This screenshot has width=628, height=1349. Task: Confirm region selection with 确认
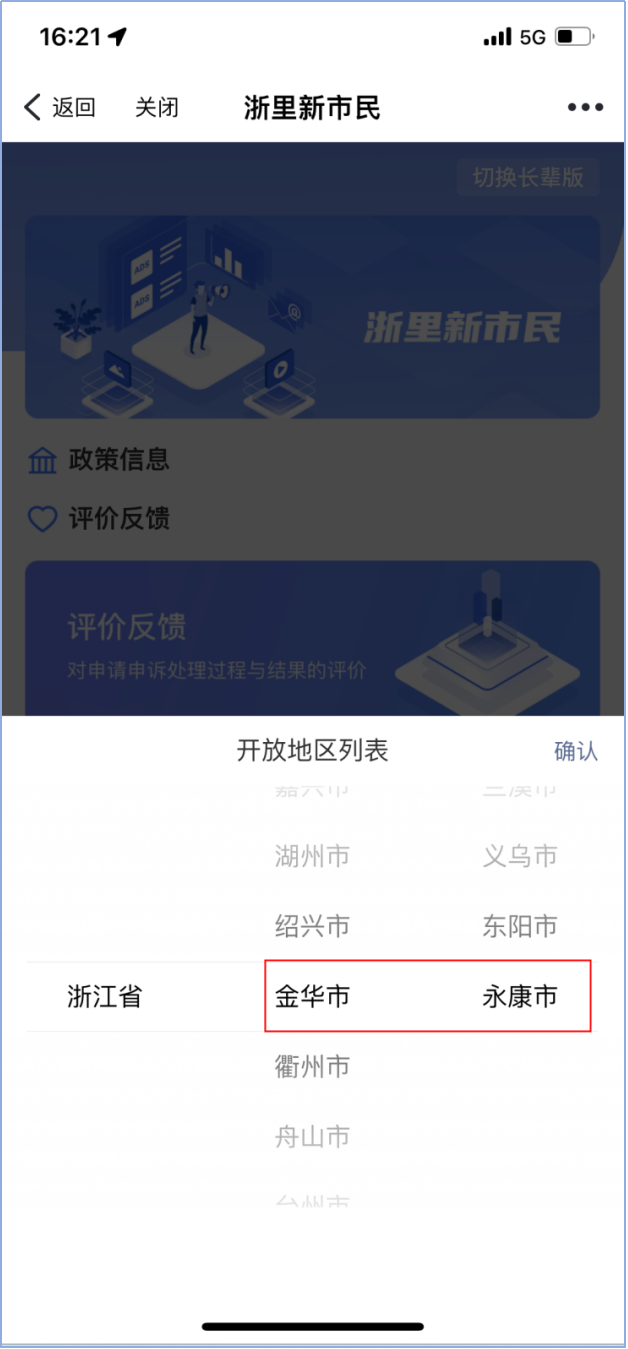576,750
